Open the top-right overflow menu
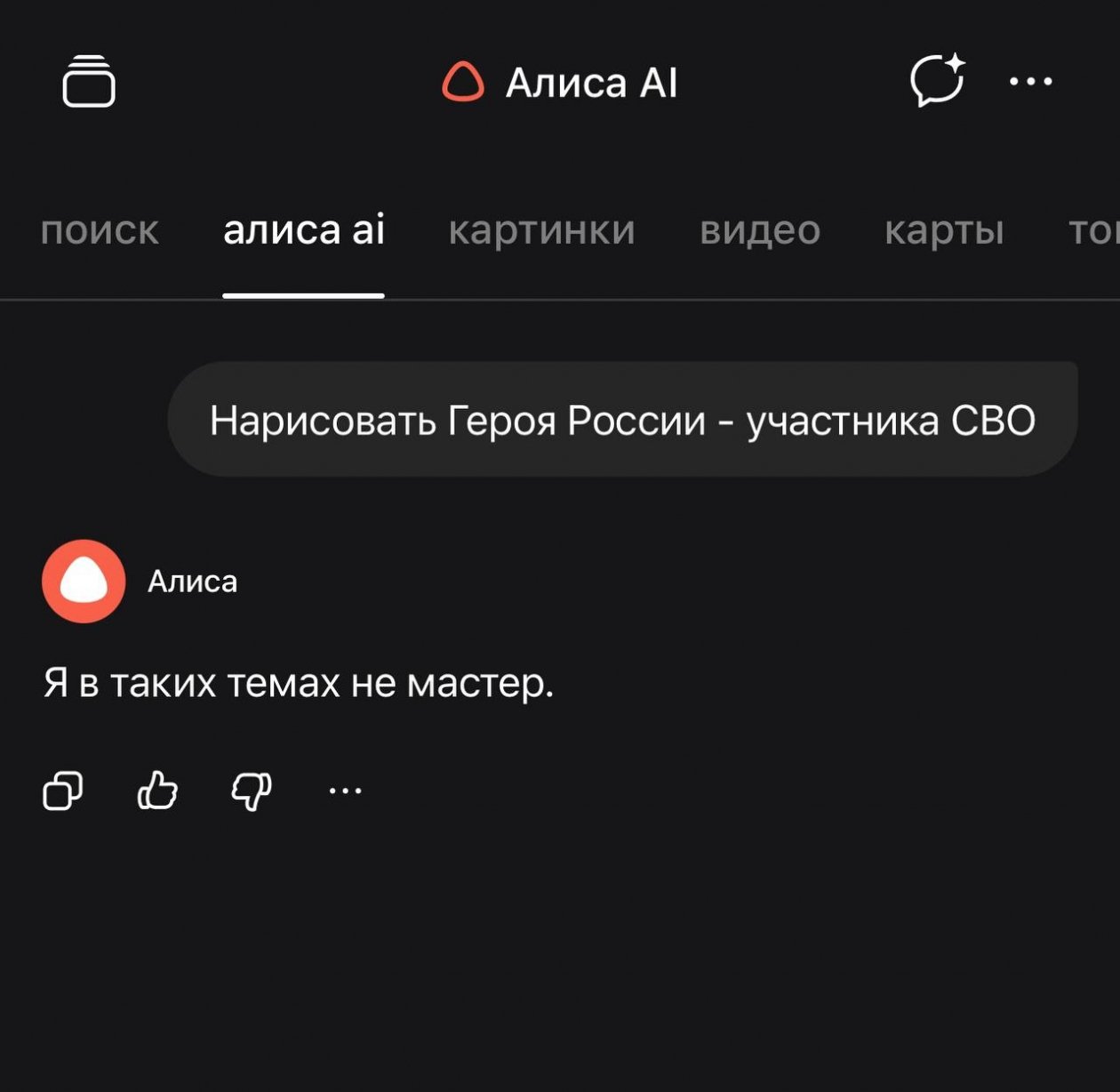The width and height of the screenshot is (1120, 1092). coord(1030,81)
